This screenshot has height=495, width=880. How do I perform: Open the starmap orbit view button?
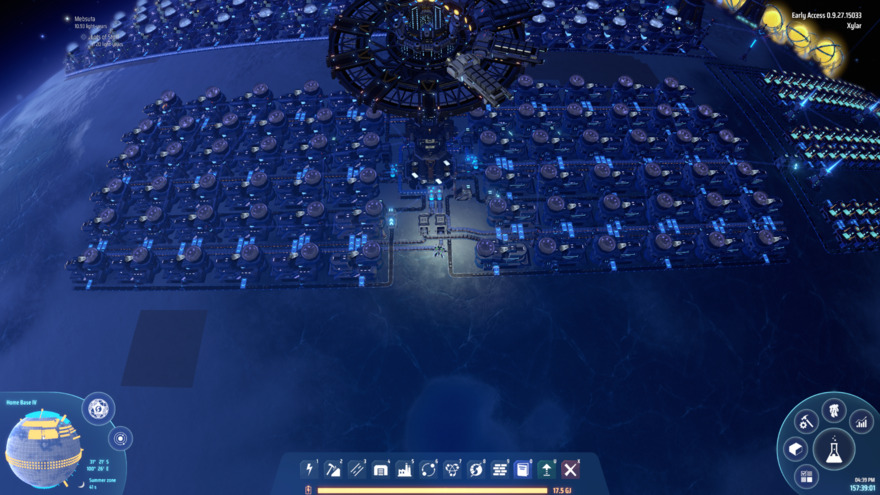pos(120,438)
